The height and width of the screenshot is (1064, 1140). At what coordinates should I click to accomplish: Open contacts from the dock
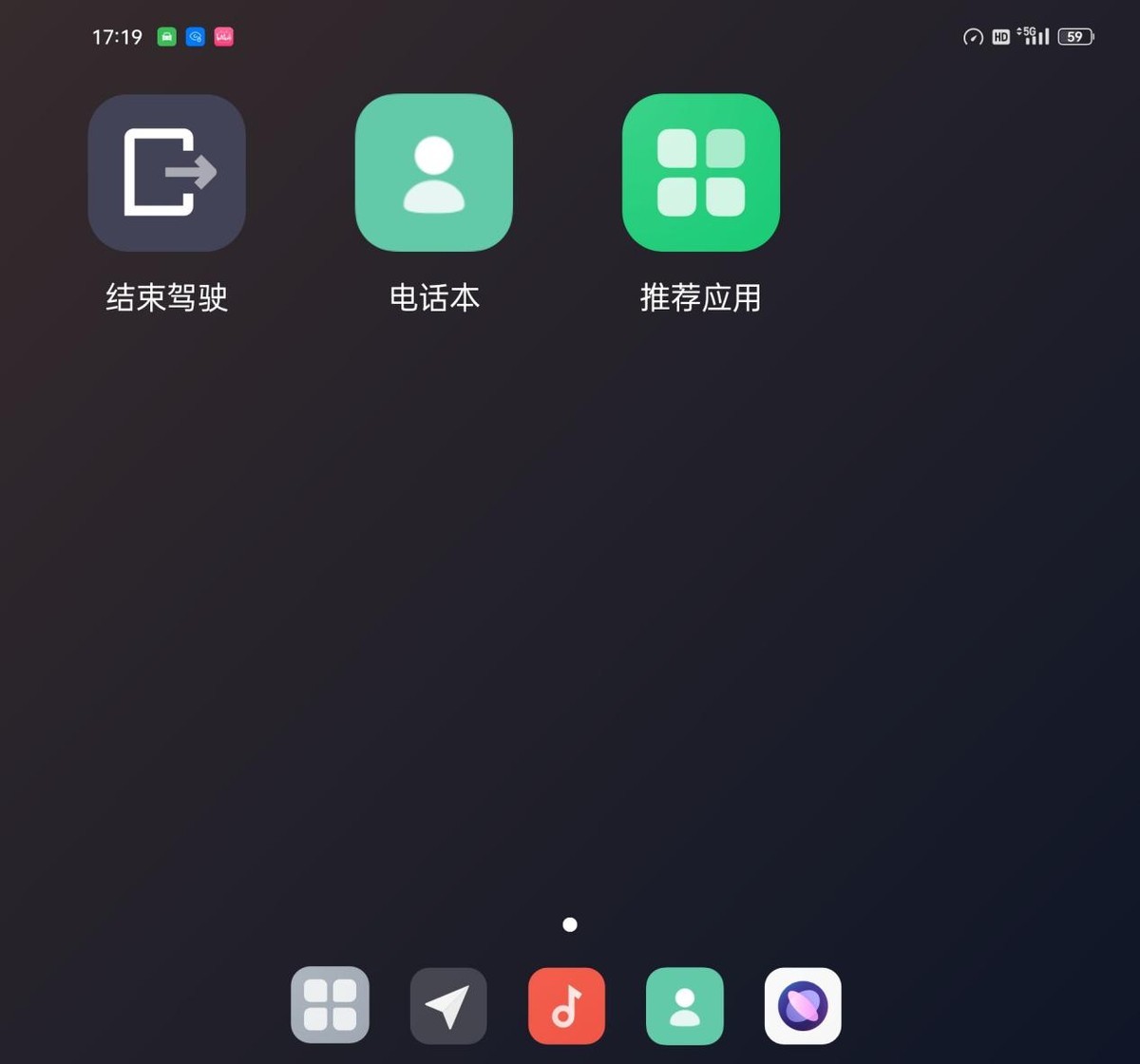684,1005
